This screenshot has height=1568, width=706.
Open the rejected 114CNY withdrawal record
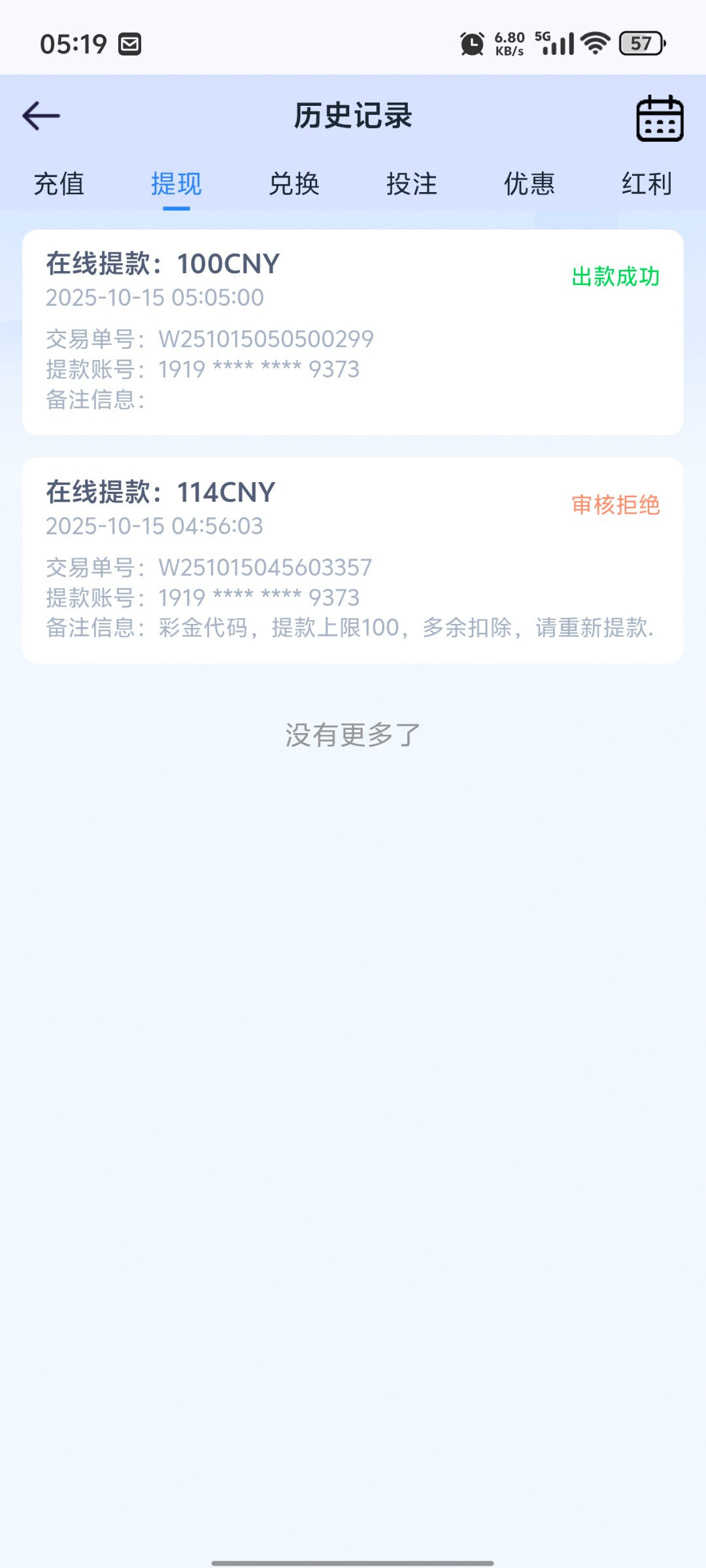click(x=353, y=560)
